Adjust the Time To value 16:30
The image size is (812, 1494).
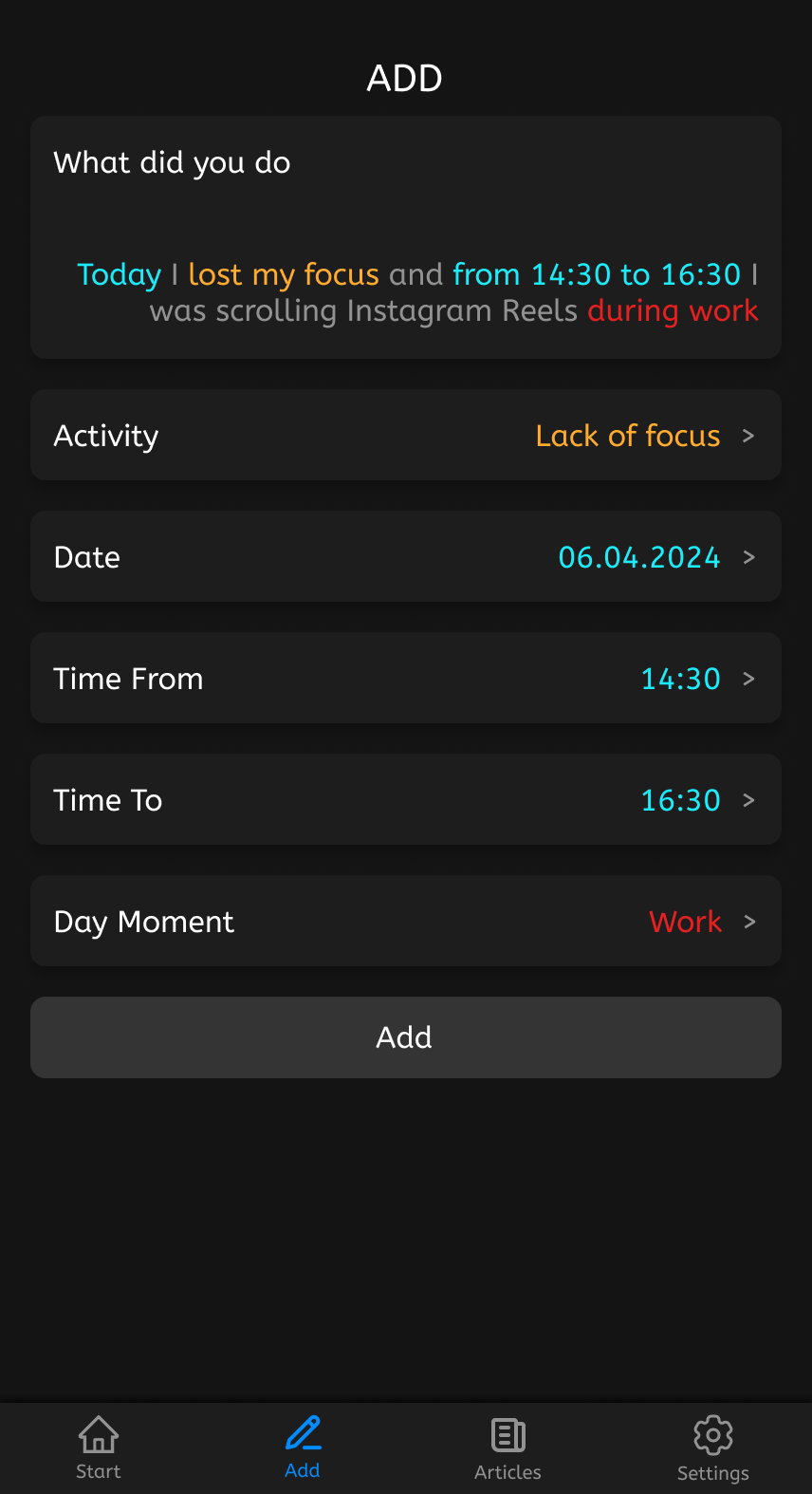[x=406, y=799]
